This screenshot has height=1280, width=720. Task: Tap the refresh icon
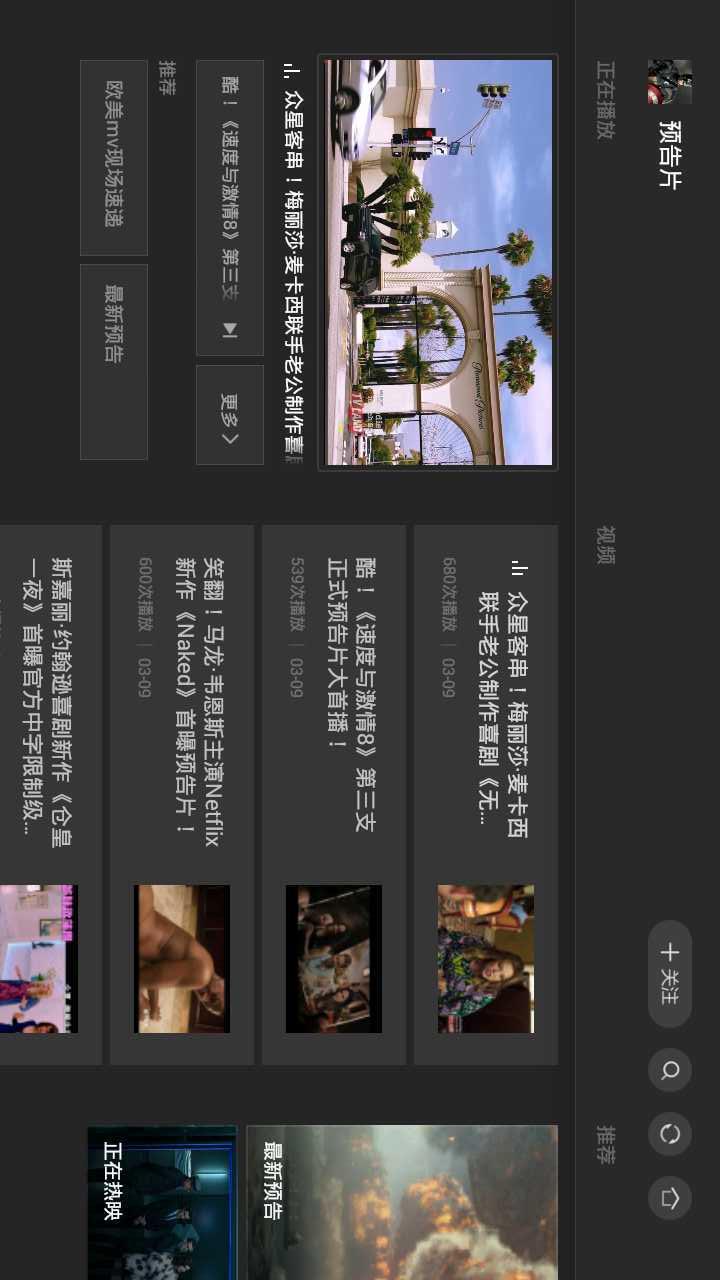[670, 1134]
